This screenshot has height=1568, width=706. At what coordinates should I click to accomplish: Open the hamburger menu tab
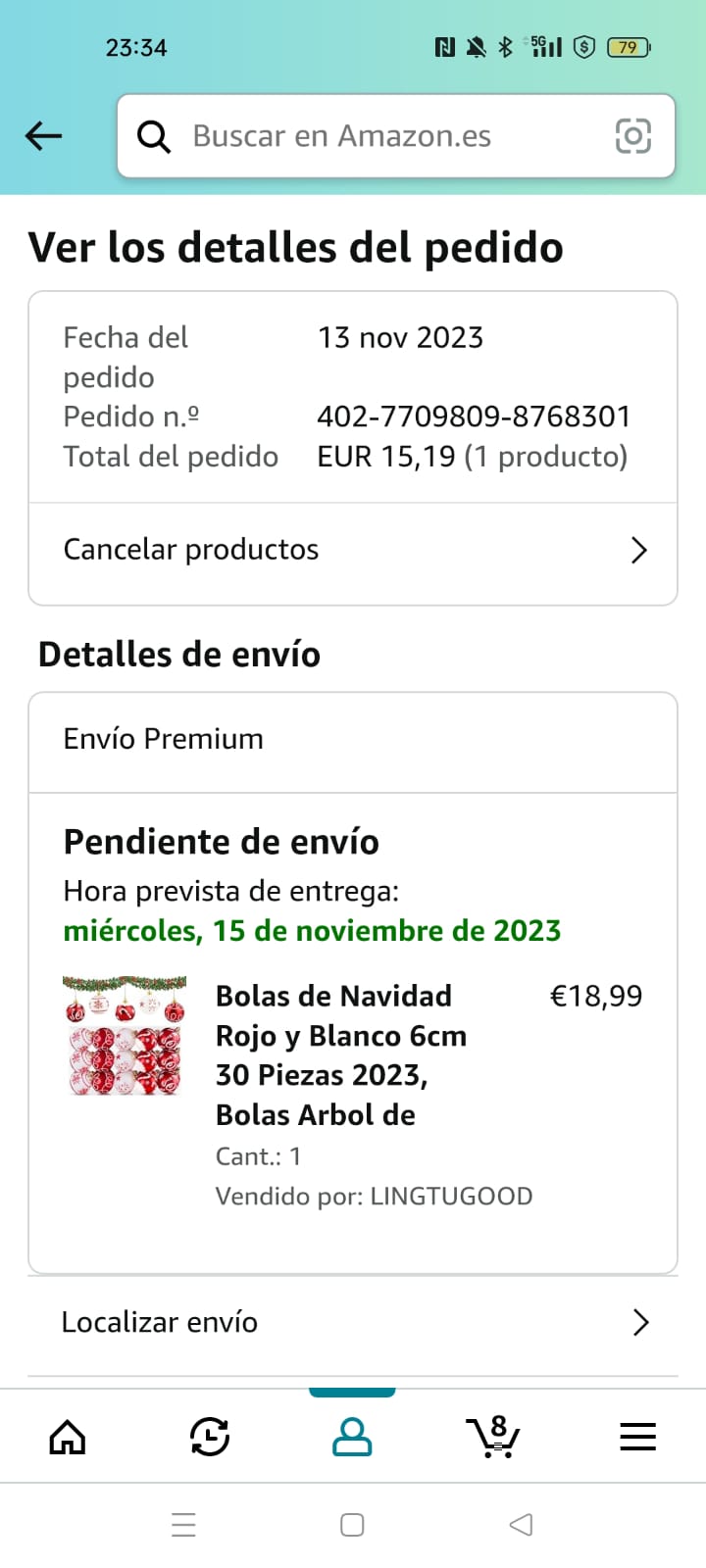click(x=637, y=1438)
